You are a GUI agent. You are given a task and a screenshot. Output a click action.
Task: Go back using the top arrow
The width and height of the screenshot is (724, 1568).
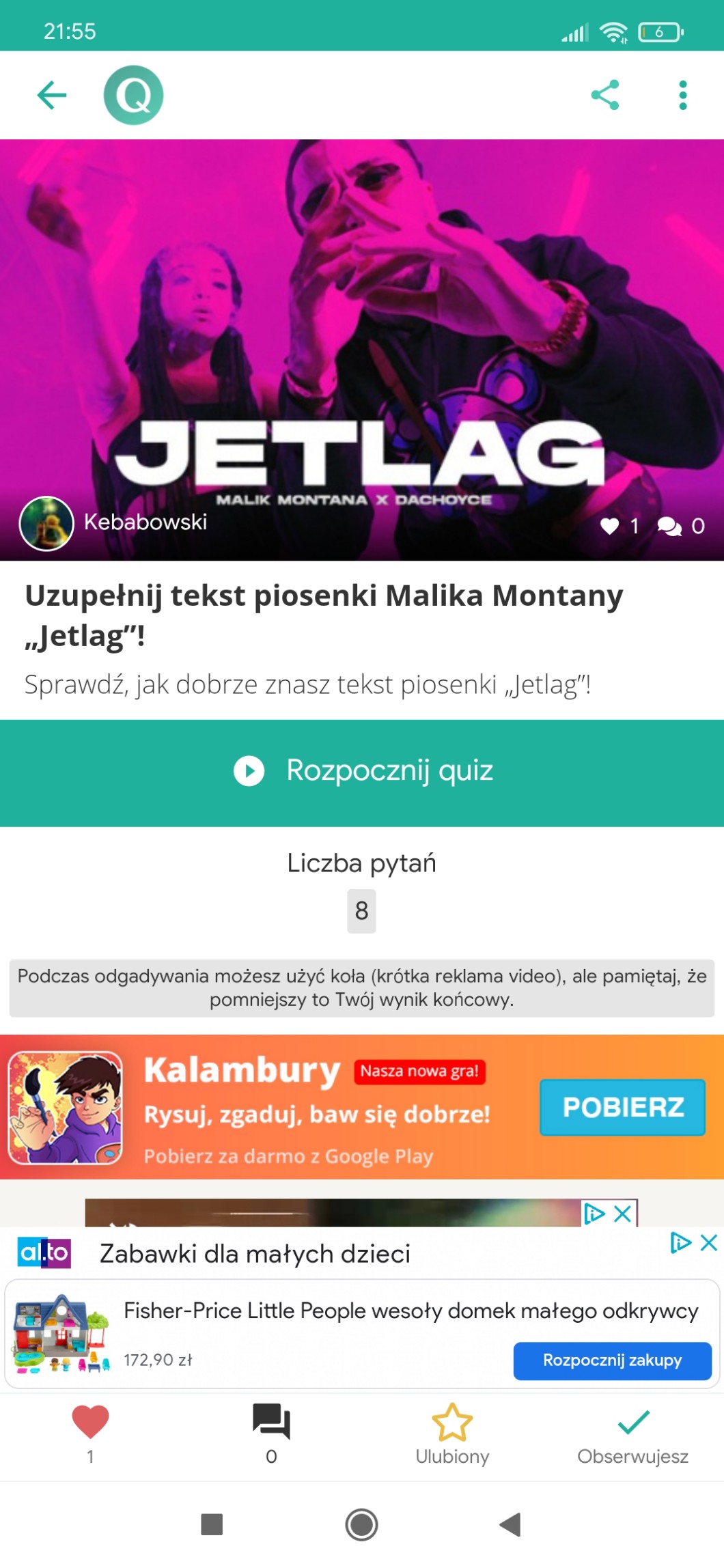click(52, 95)
